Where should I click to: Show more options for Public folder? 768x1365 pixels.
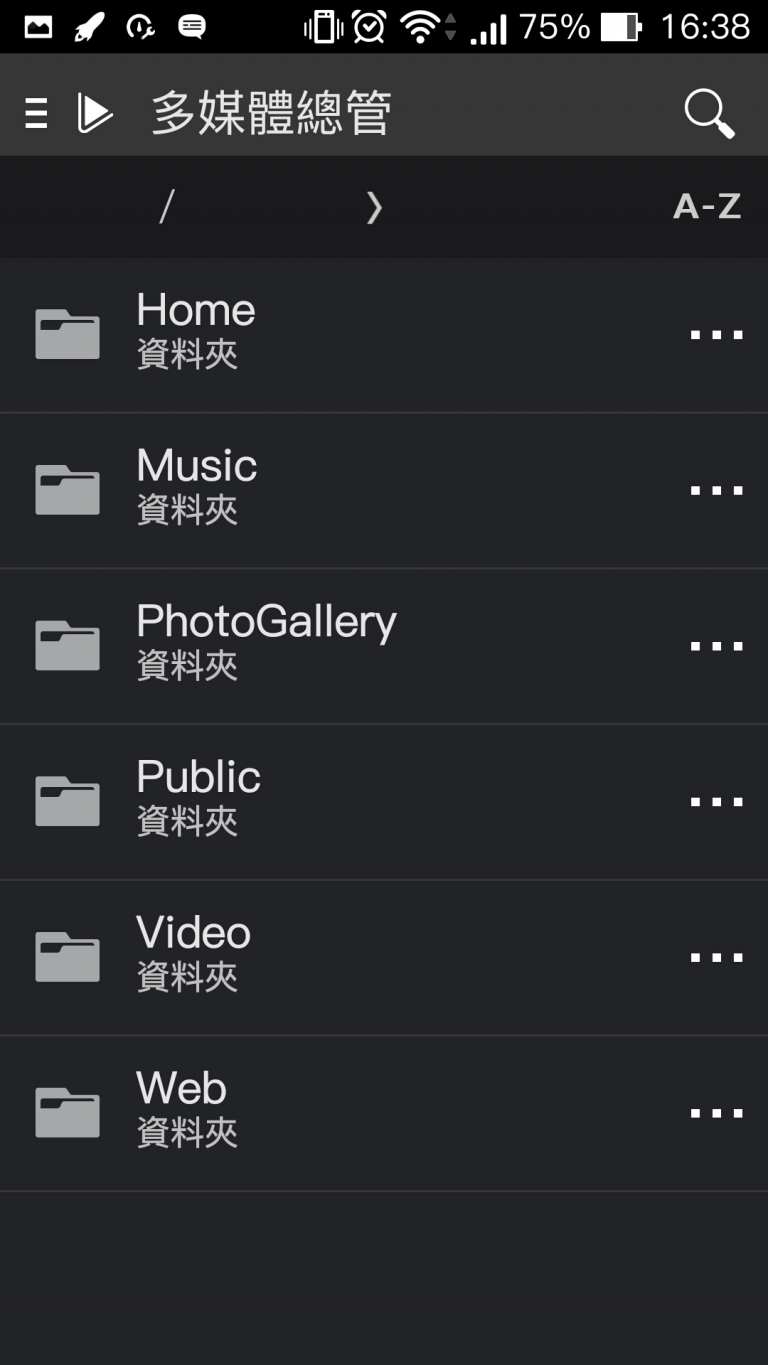tap(717, 802)
